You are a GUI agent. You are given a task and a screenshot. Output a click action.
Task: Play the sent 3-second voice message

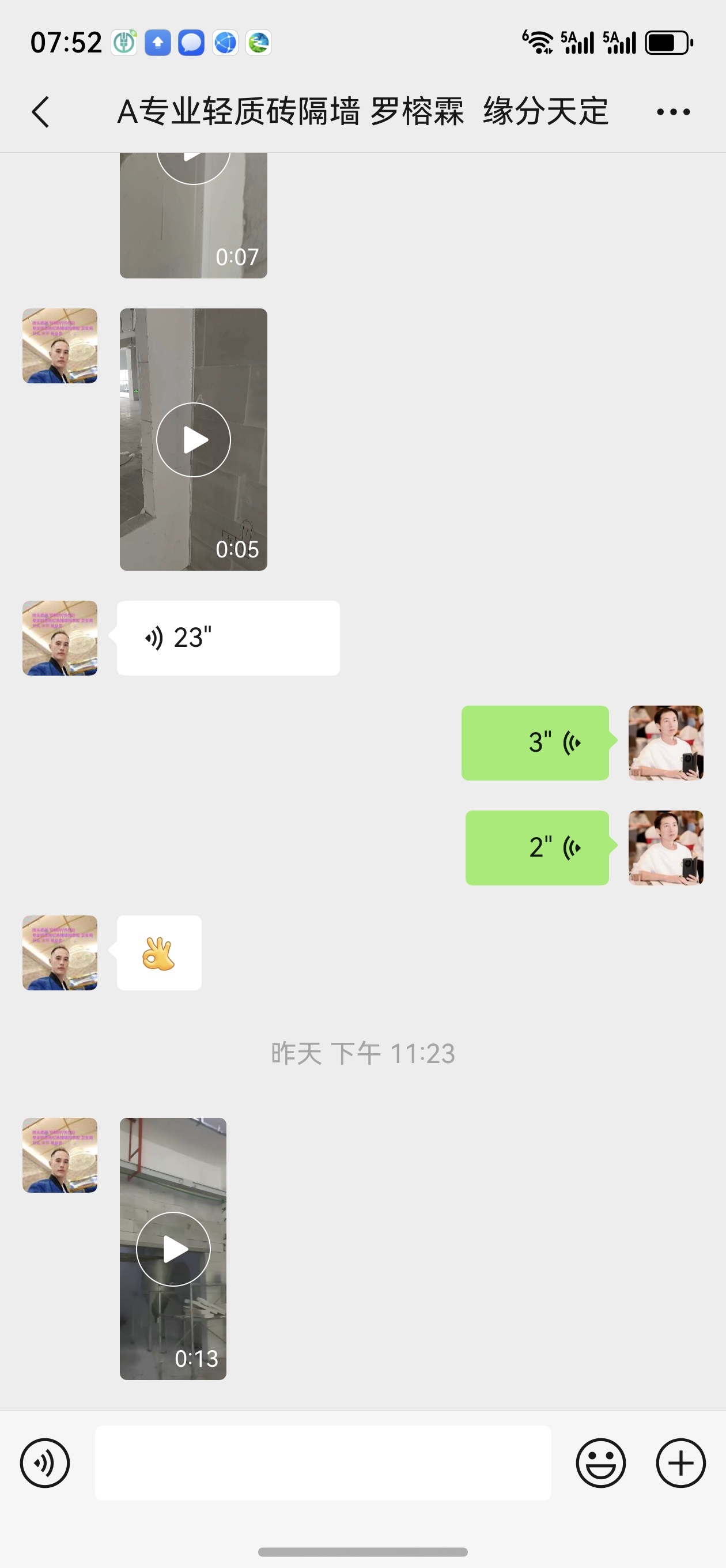point(535,742)
